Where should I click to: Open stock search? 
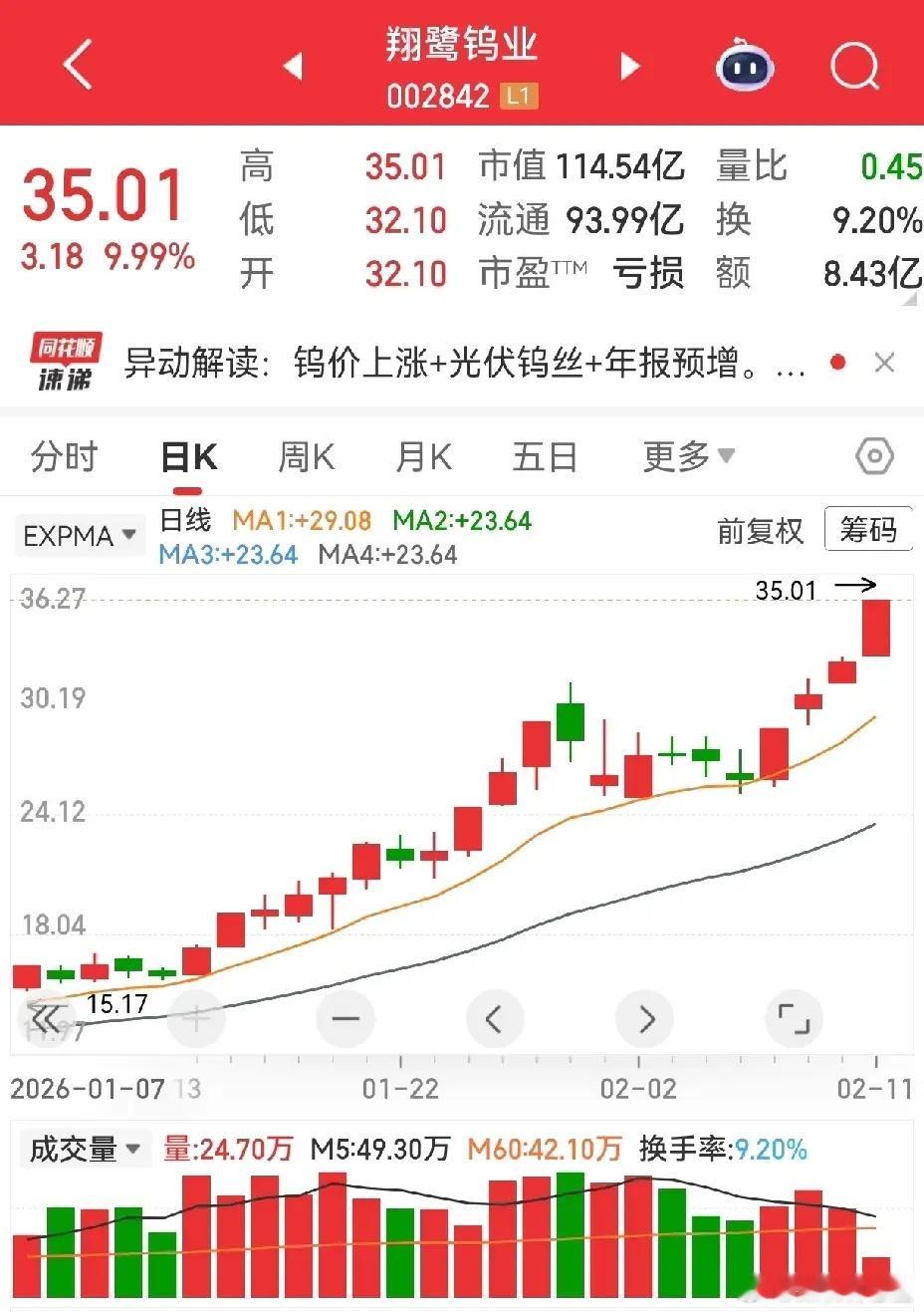coord(854,67)
